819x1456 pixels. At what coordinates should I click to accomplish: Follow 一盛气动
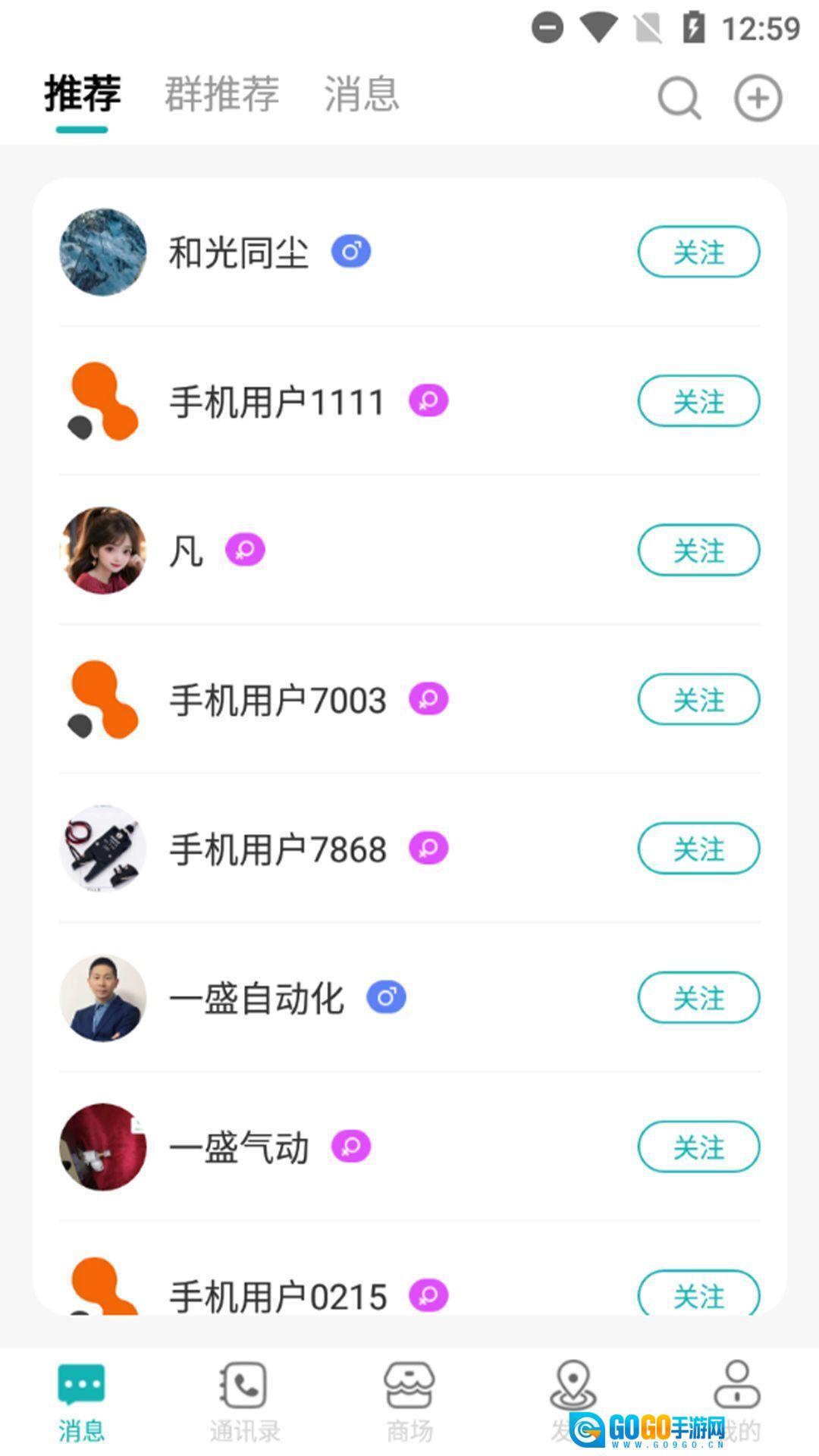click(698, 1147)
